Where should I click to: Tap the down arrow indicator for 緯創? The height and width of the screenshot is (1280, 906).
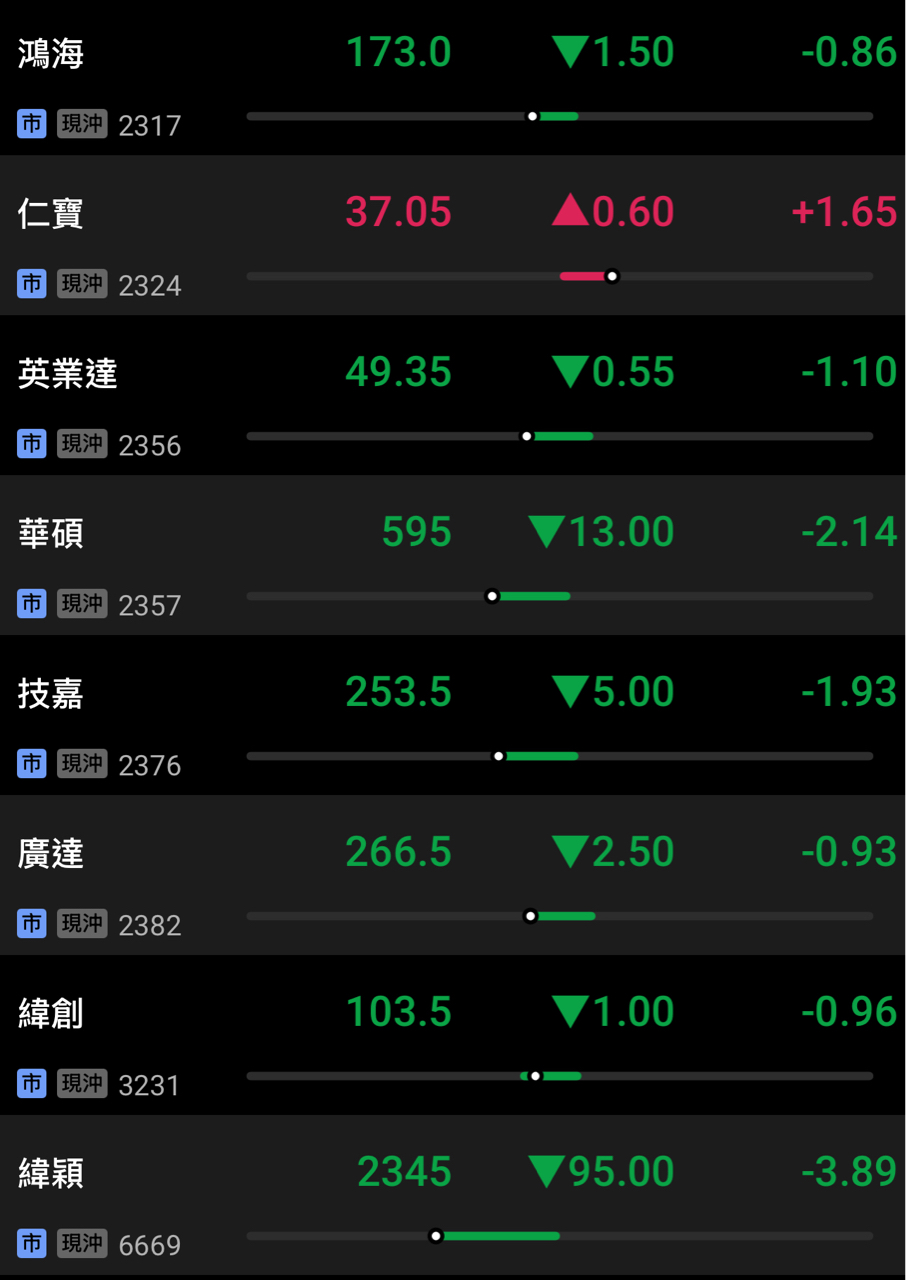571,1012
